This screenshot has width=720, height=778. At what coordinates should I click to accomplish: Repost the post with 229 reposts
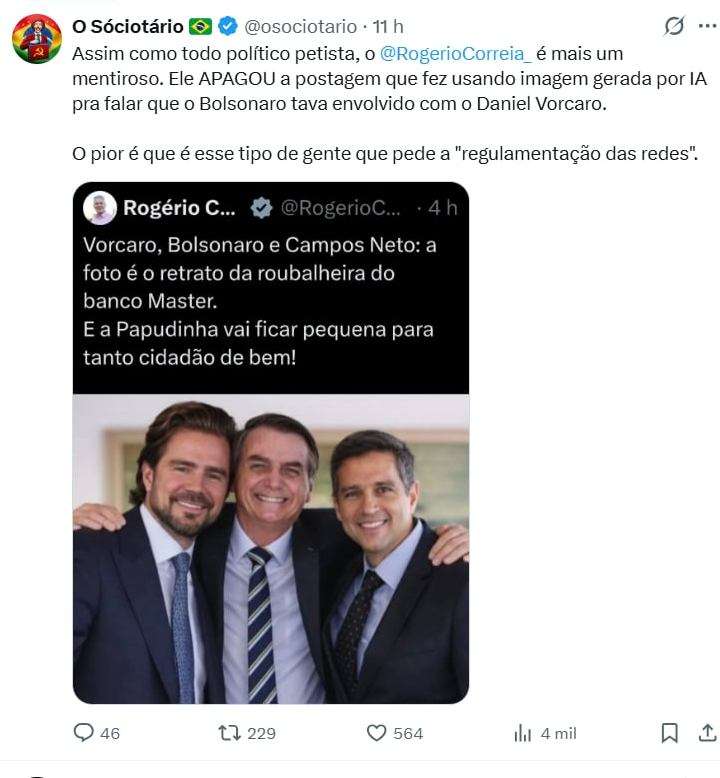point(229,733)
